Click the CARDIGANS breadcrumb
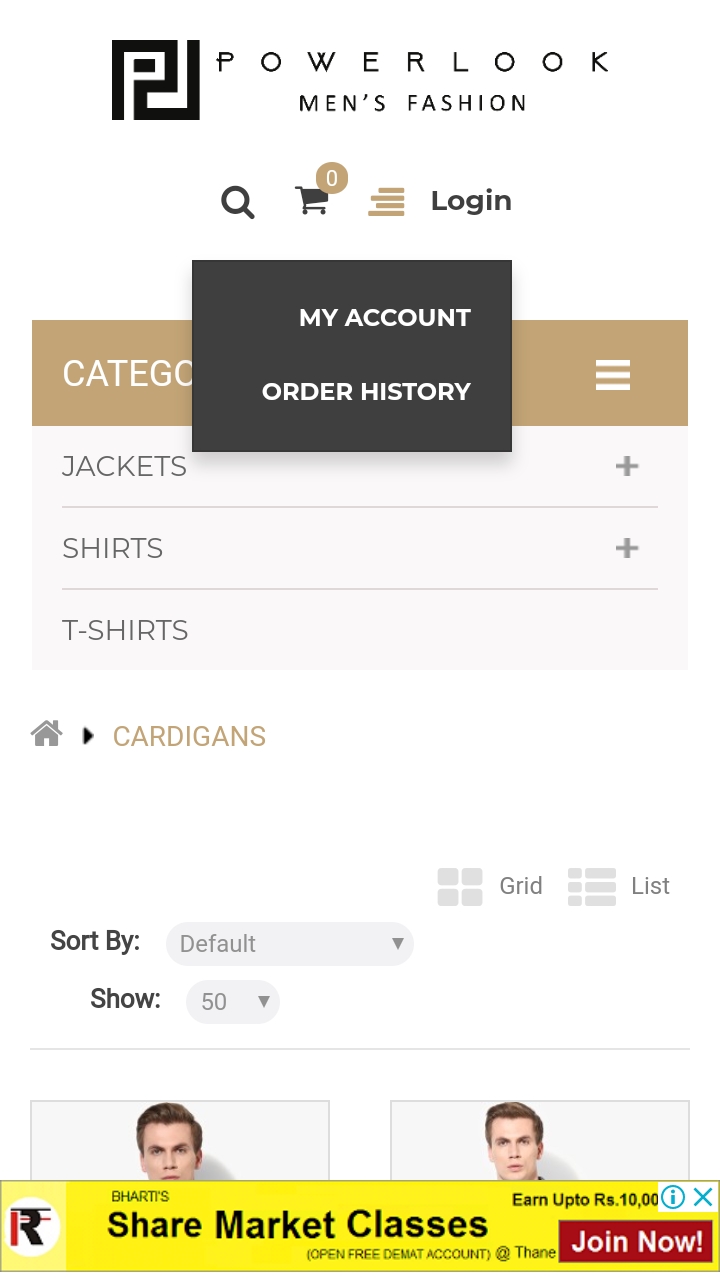Image resolution: width=720 pixels, height=1280 pixels. point(189,736)
